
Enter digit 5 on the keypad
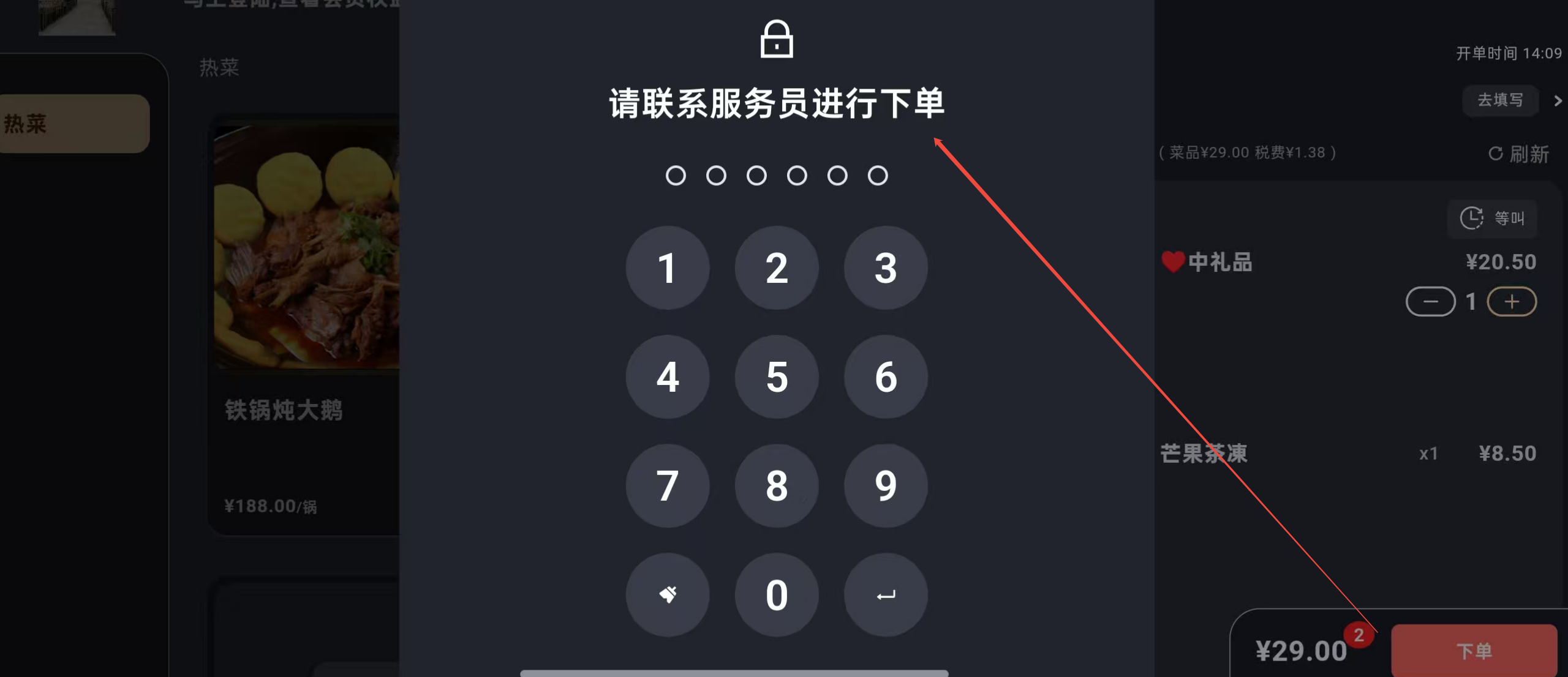point(776,376)
